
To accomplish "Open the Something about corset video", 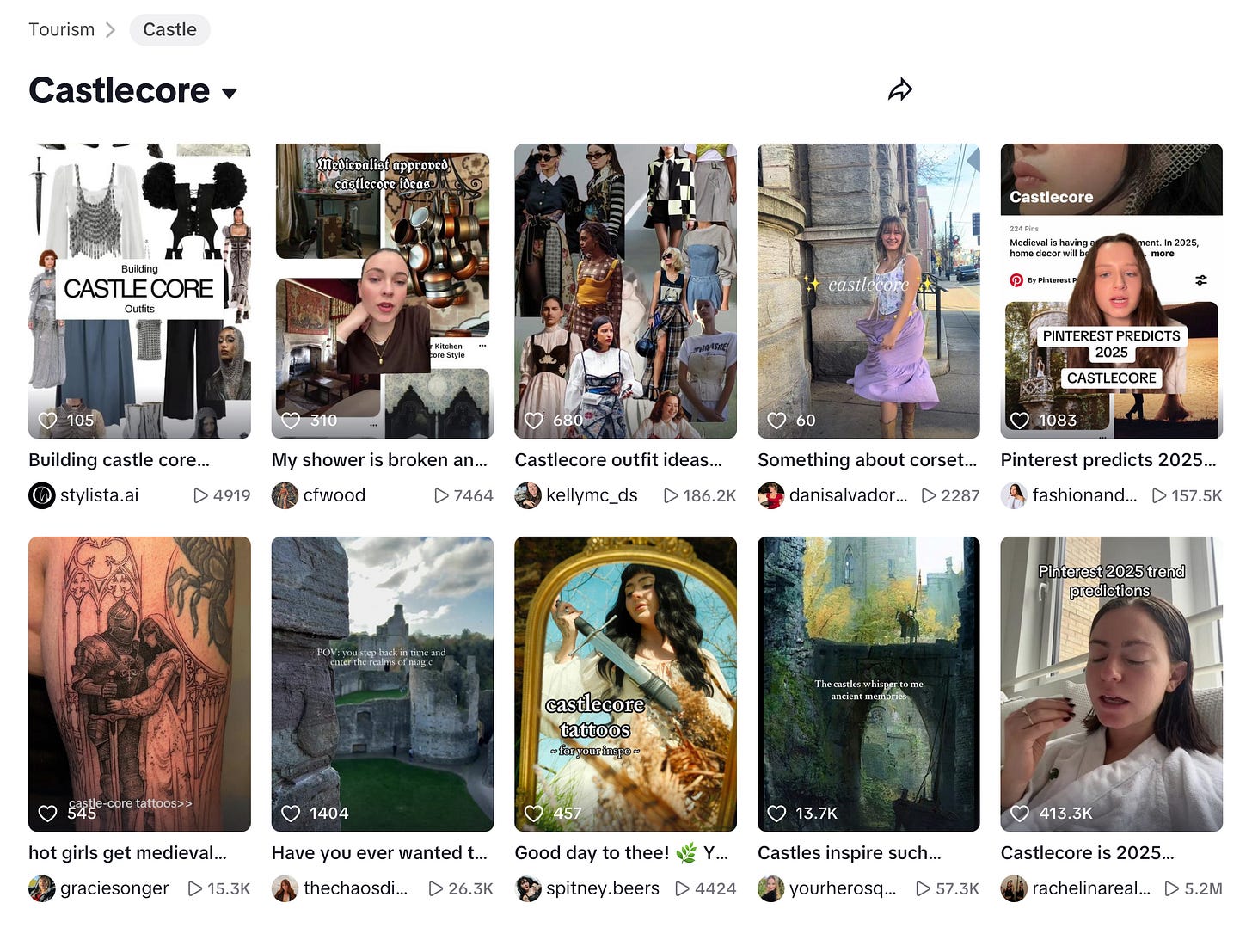I will [868, 291].
